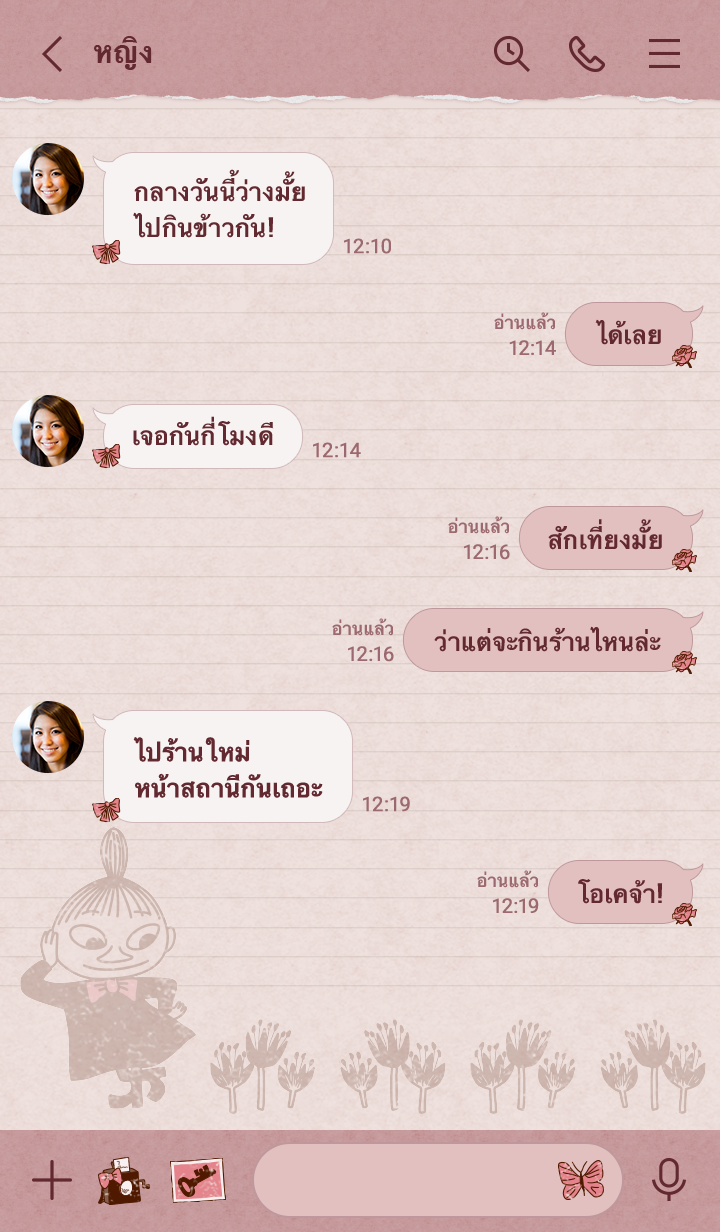
Task: Open the plus attachment options
Action: click(x=51, y=1181)
